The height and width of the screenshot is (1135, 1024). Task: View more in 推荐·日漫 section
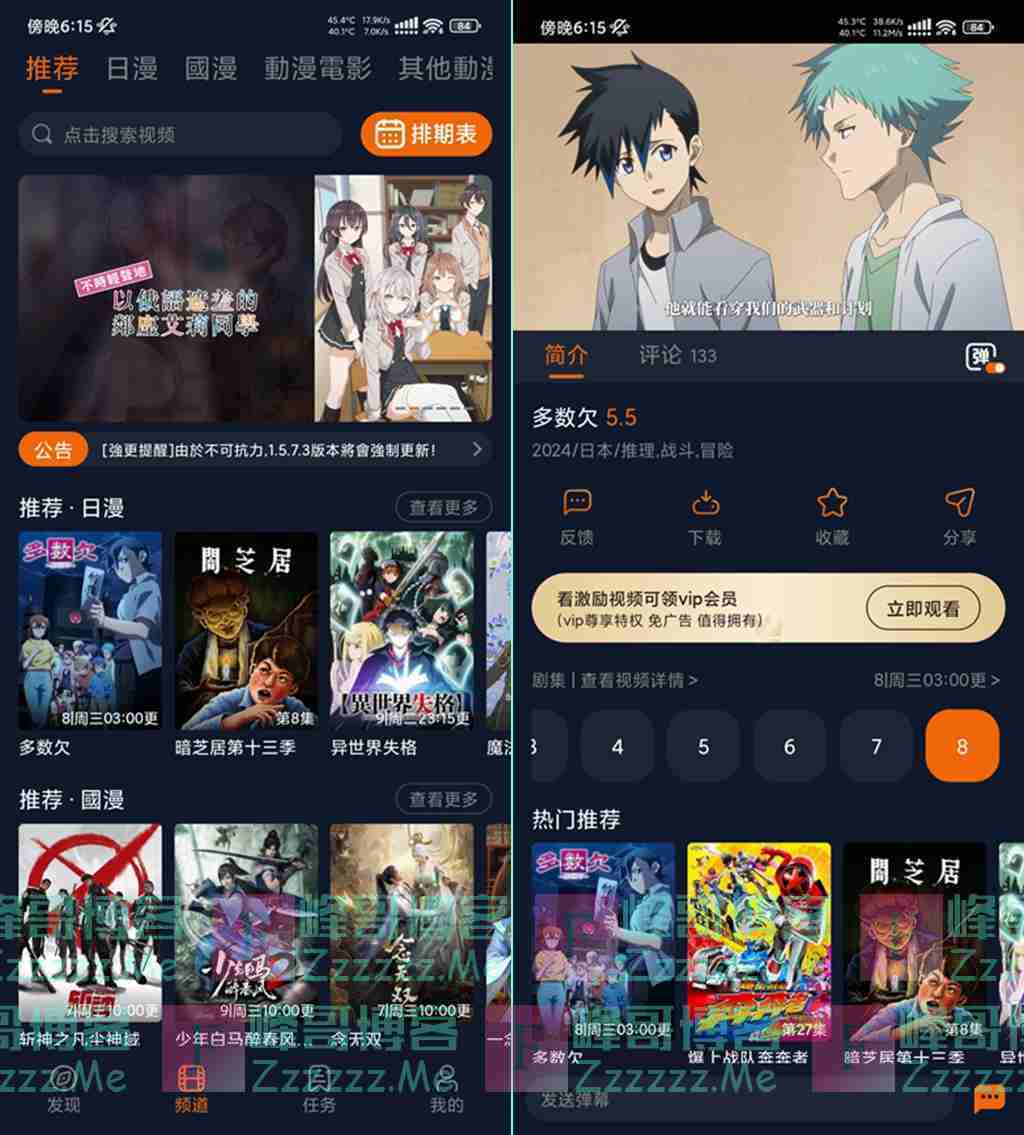[x=443, y=508]
